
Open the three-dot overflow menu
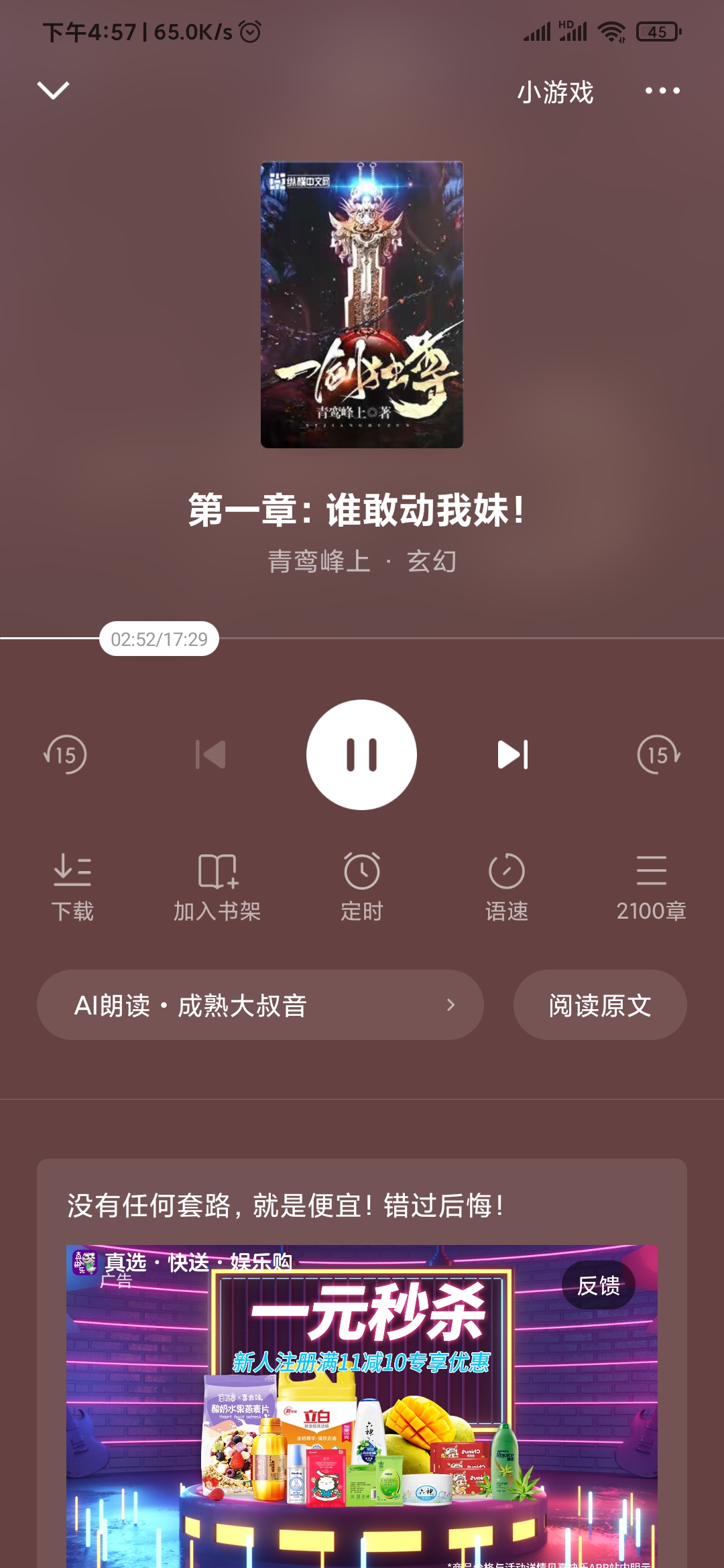pyautogui.click(x=662, y=90)
